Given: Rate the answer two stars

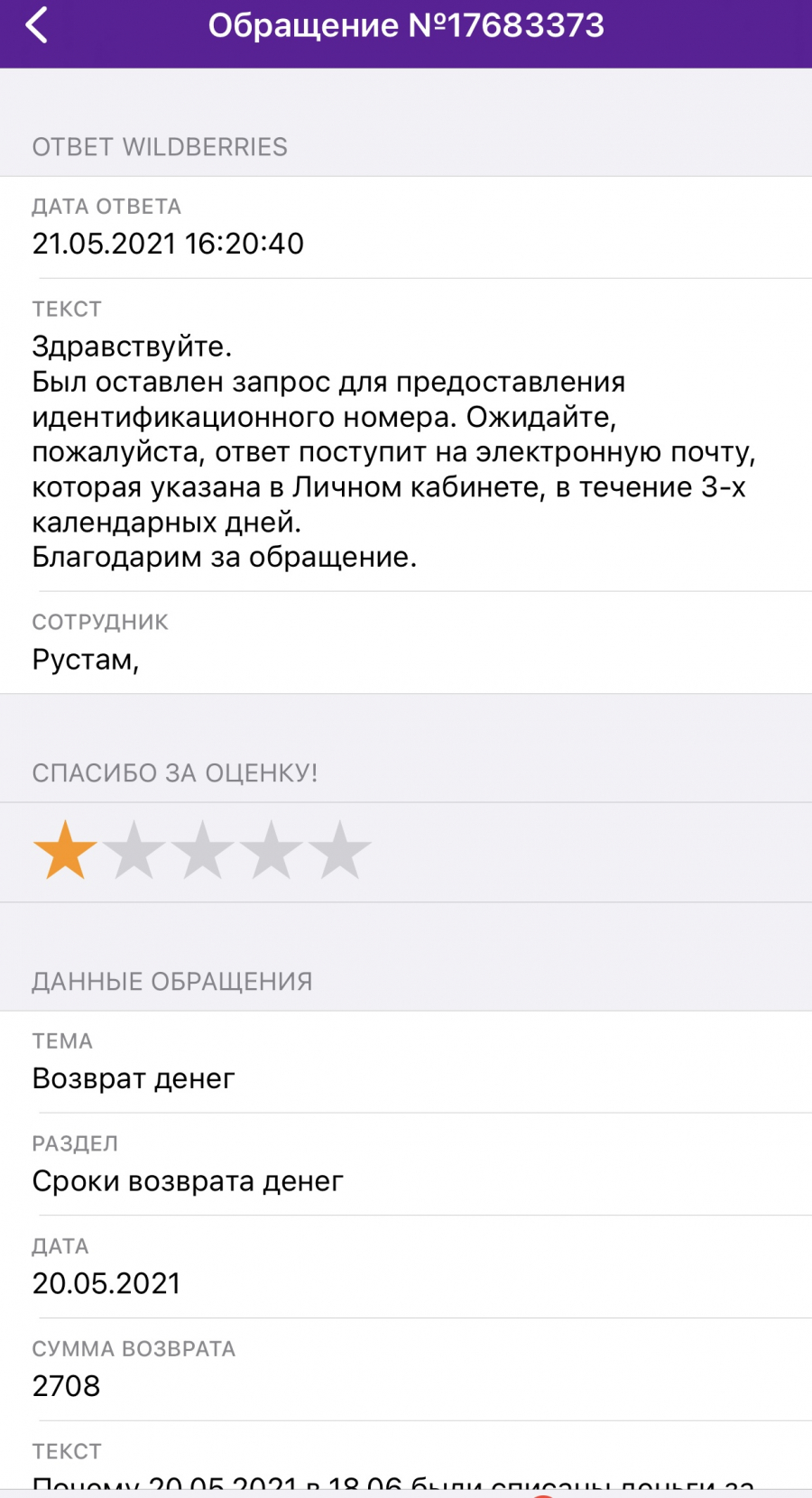Looking at the screenshot, I should (134, 850).
